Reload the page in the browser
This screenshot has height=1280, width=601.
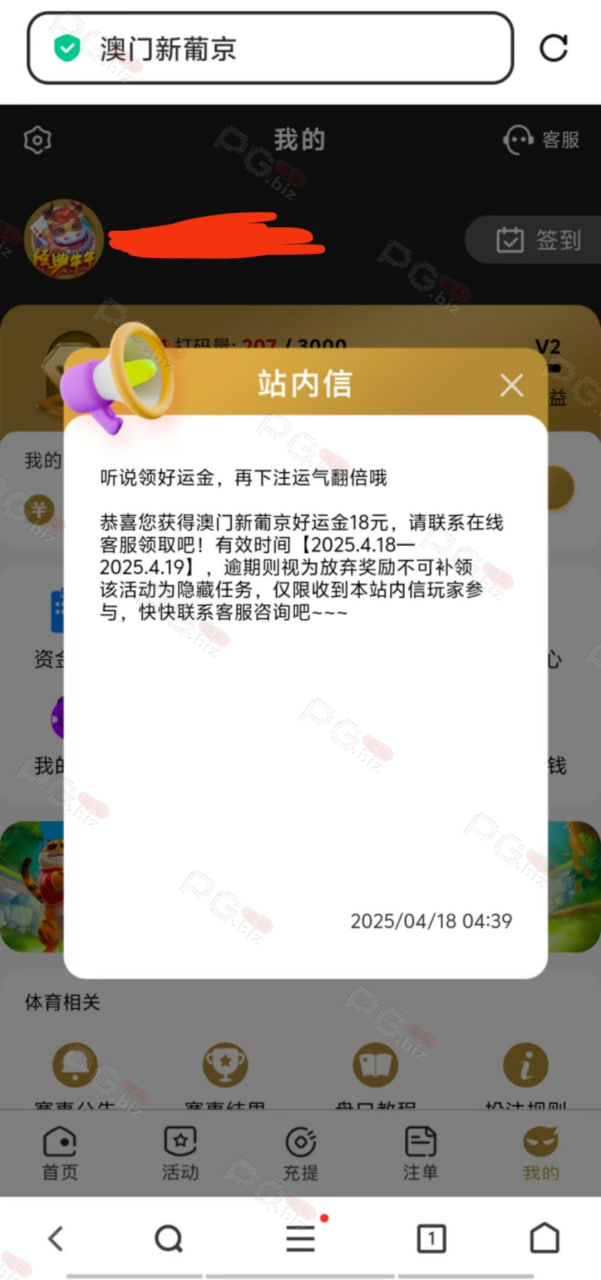pyautogui.click(x=553, y=47)
